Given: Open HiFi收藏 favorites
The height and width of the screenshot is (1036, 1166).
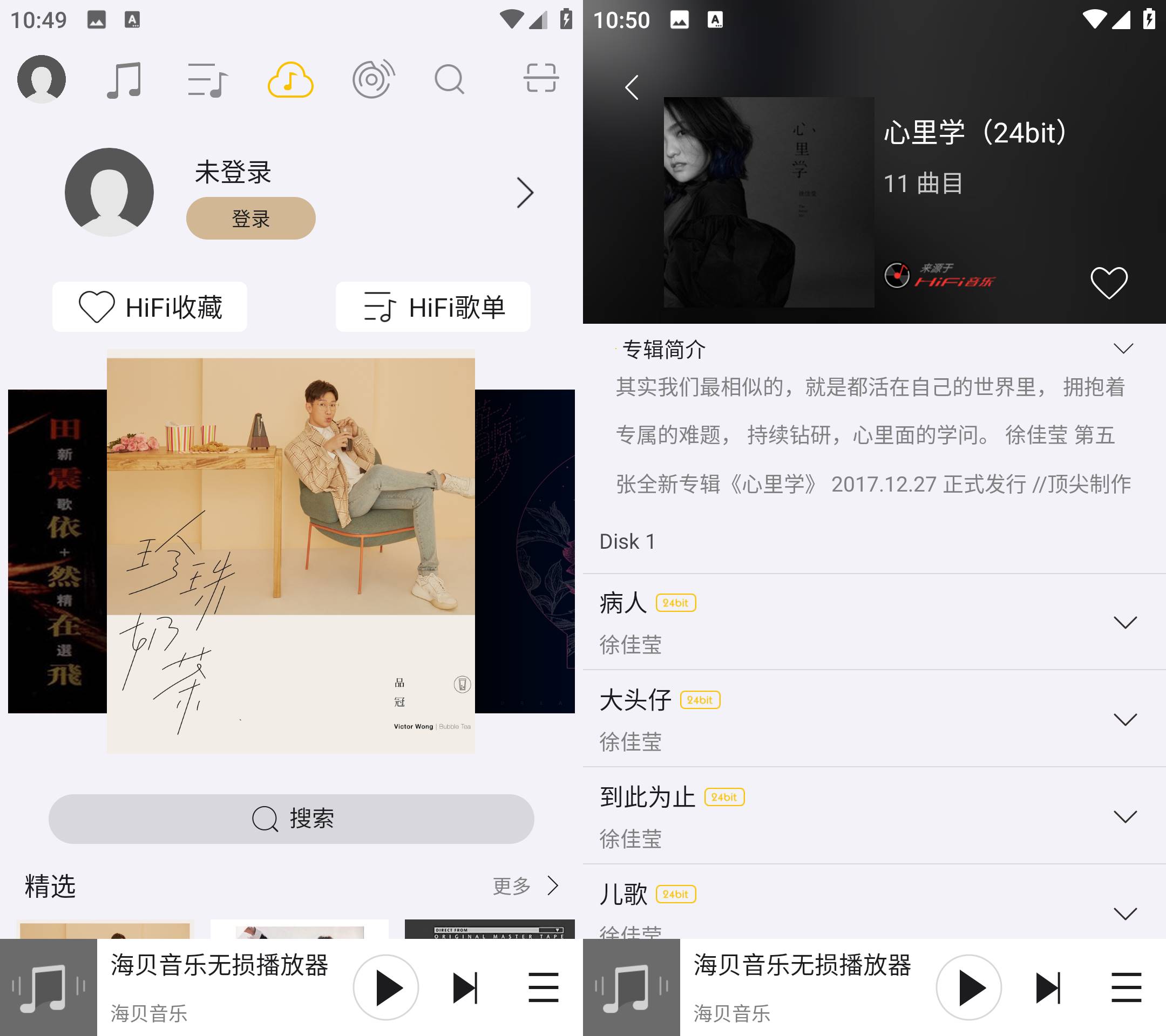Looking at the screenshot, I should (x=150, y=306).
